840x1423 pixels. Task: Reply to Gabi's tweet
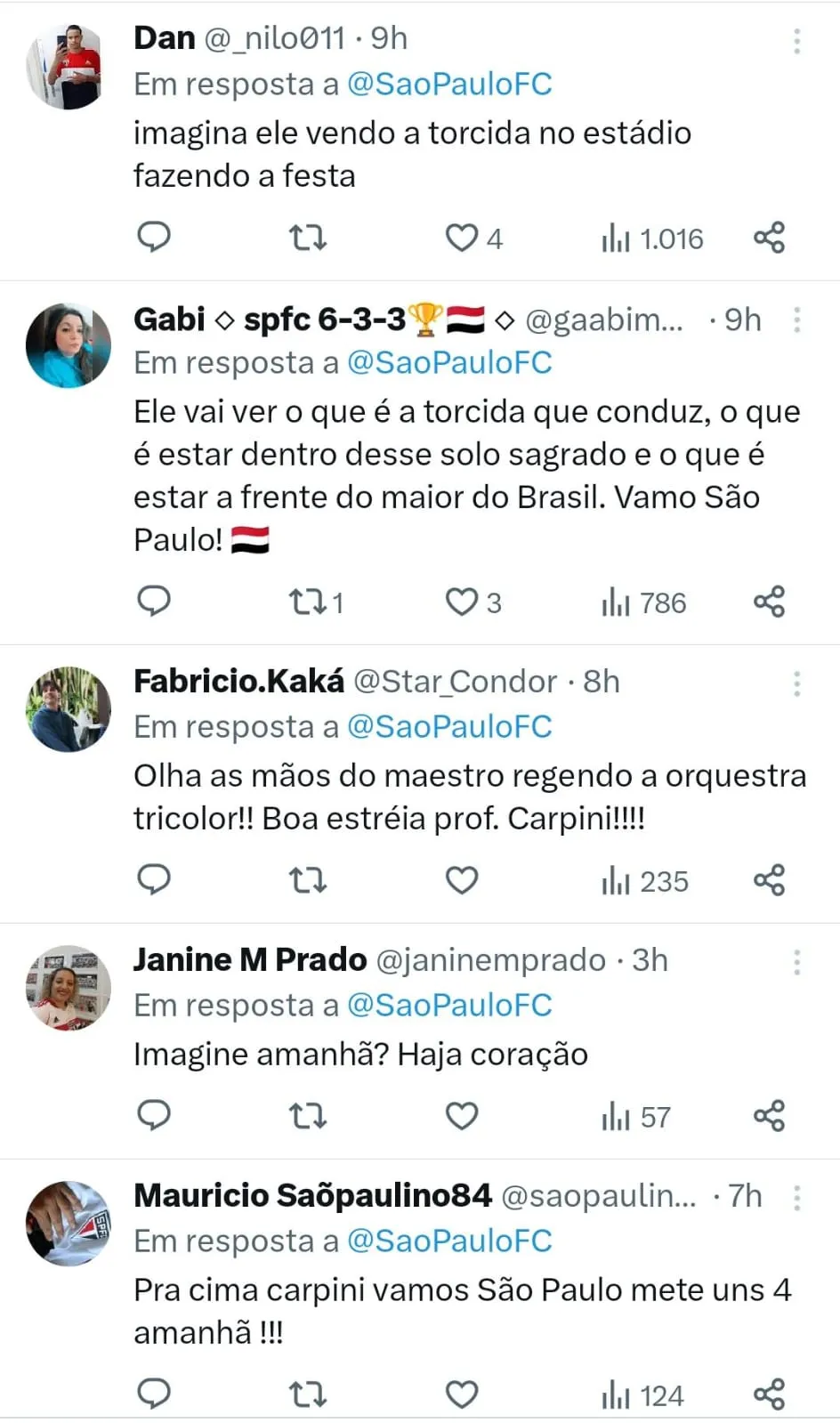(x=154, y=601)
